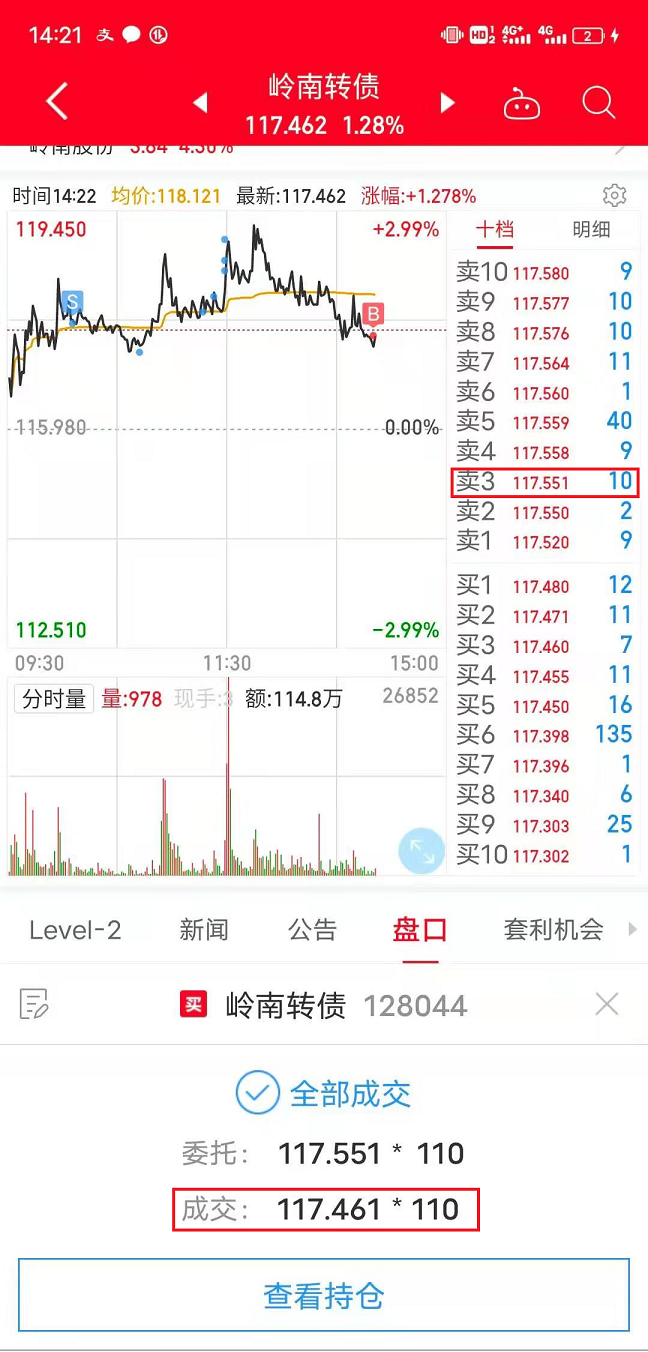Open the note edit icon beside 岭南转债
Screen dimensions: 648x1352
click(x=35, y=1004)
